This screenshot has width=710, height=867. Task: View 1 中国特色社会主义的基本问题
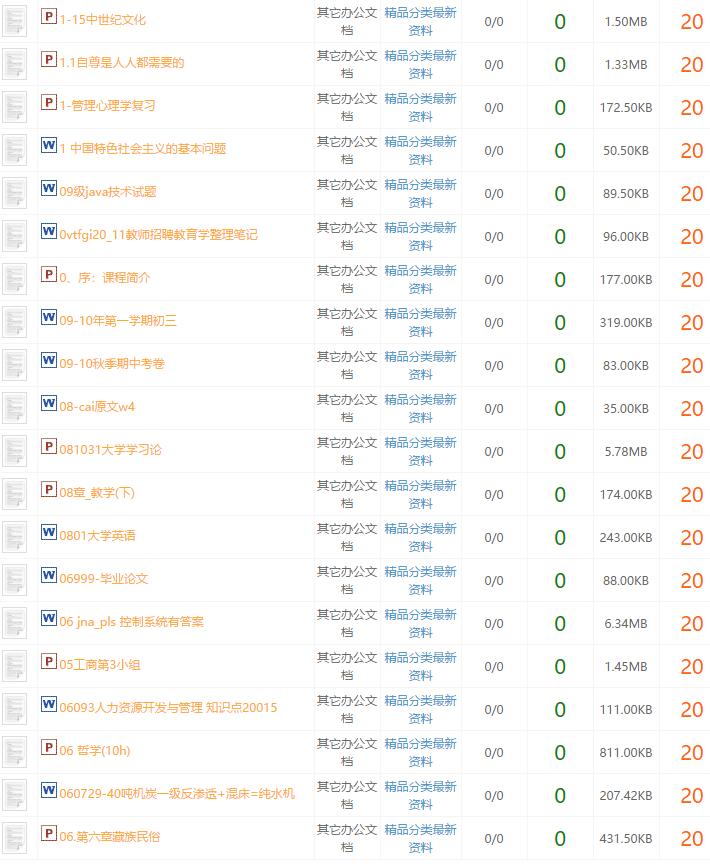click(x=142, y=149)
